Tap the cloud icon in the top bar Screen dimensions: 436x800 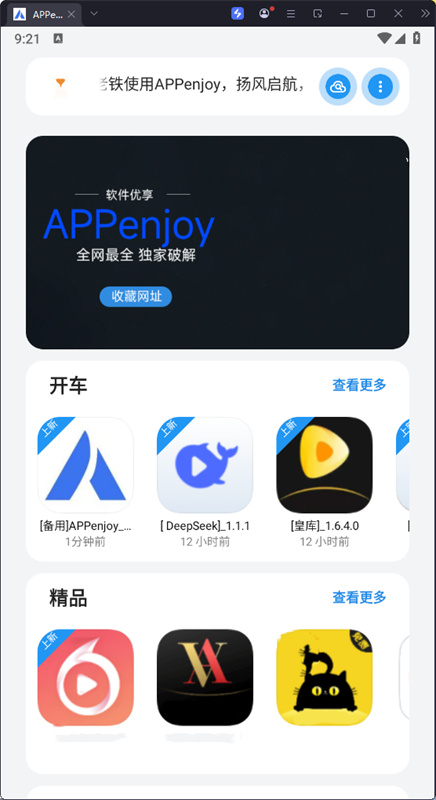click(338, 87)
